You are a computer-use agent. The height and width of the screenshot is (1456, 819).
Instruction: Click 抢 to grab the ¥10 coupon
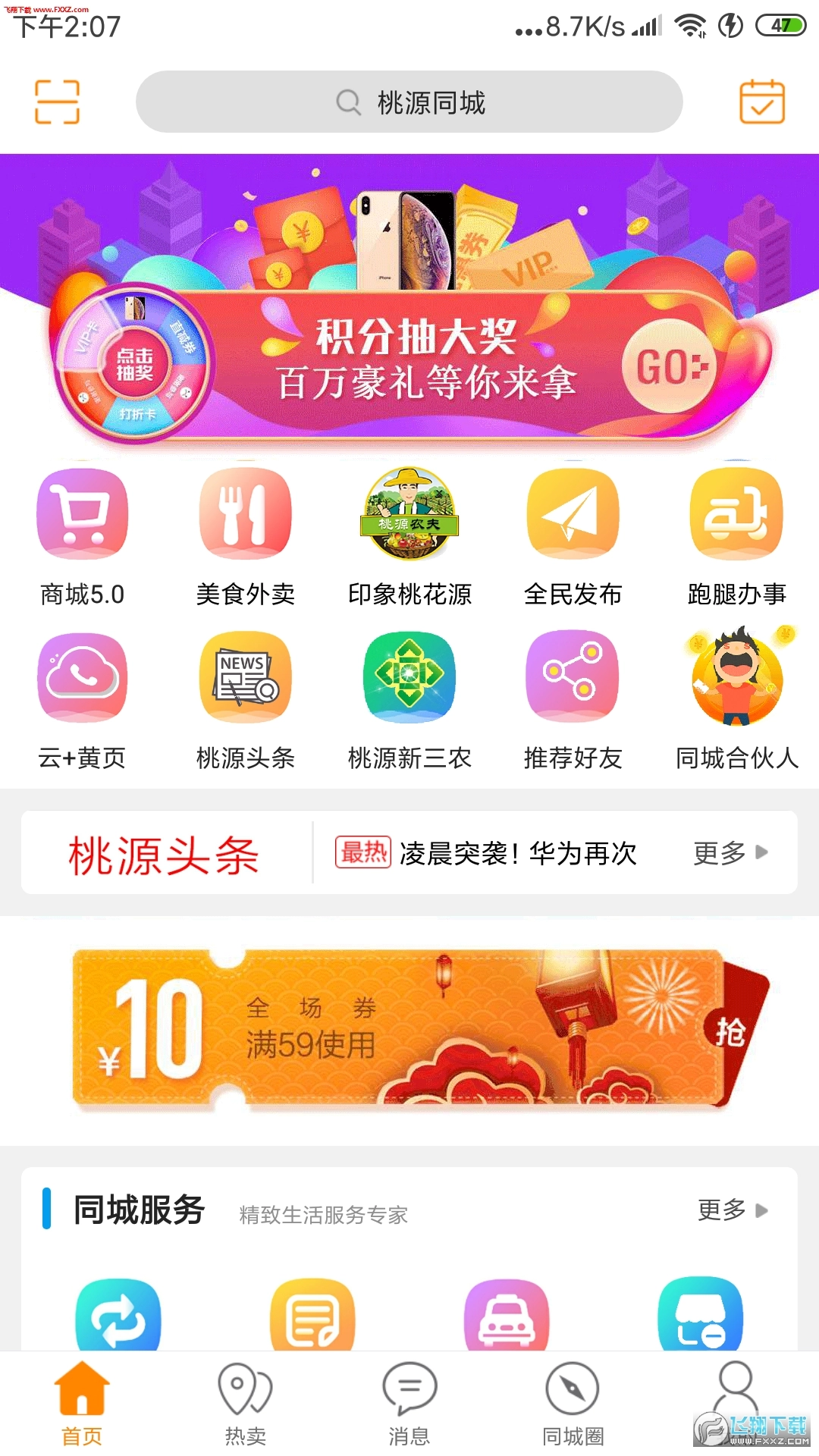(x=732, y=1031)
